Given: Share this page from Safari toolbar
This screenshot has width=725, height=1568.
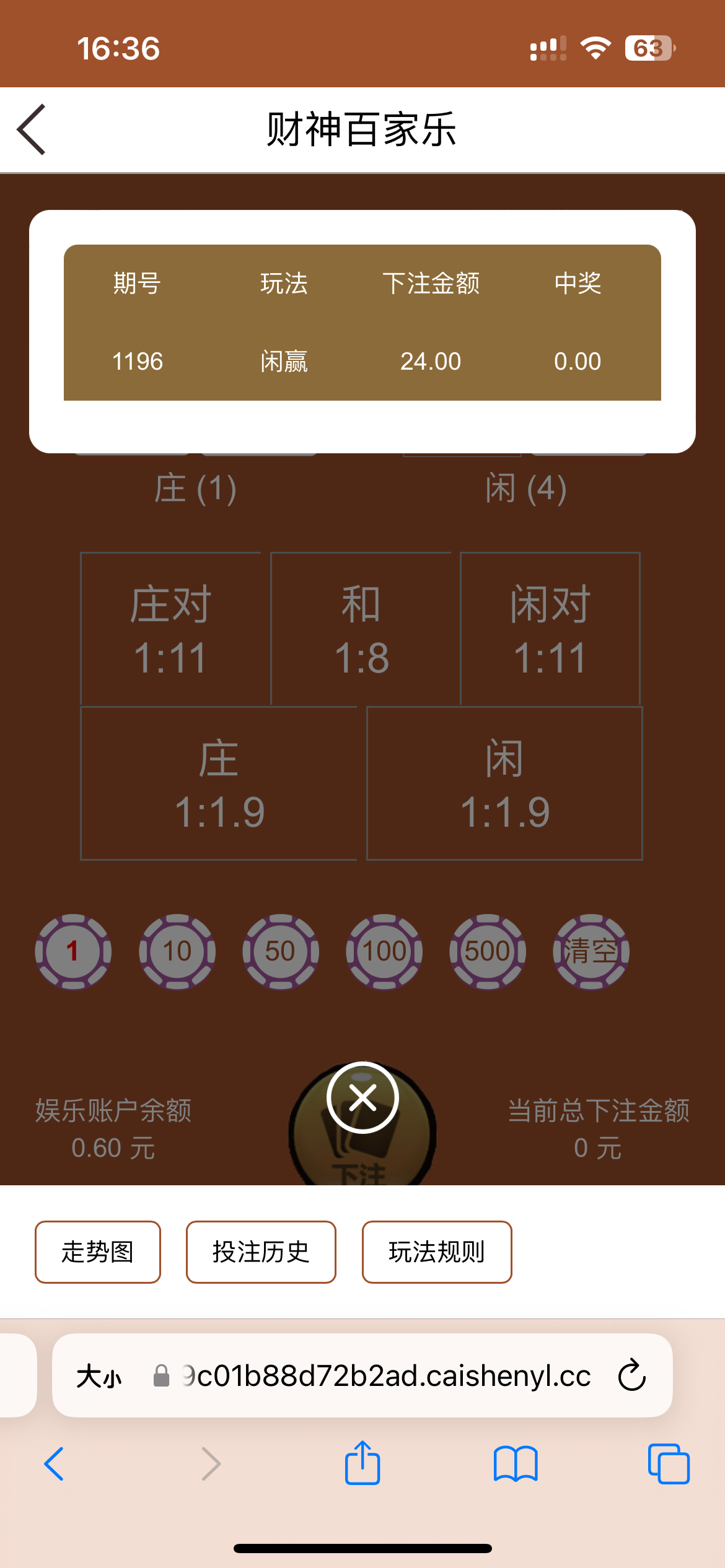Looking at the screenshot, I should (362, 1464).
